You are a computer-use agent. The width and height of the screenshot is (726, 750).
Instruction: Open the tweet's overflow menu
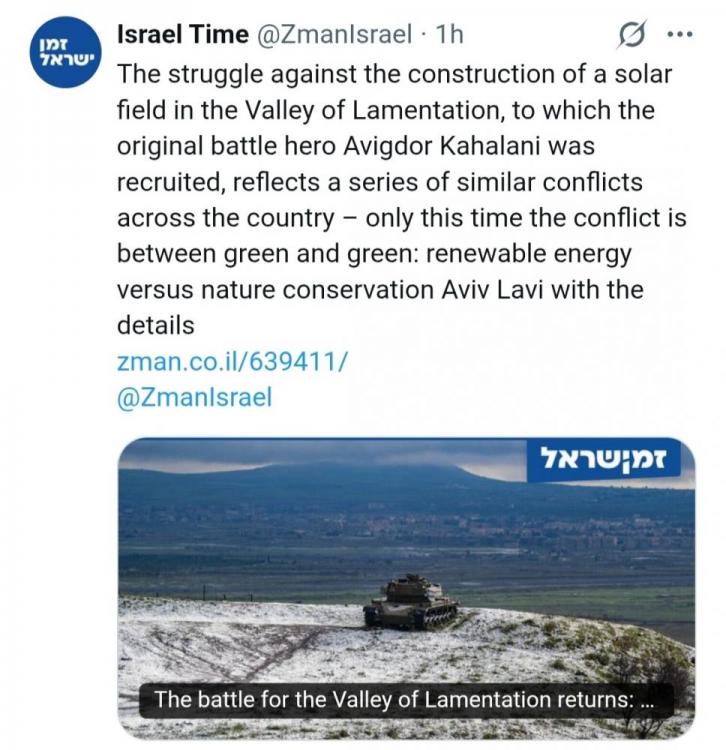click(679, 36)
